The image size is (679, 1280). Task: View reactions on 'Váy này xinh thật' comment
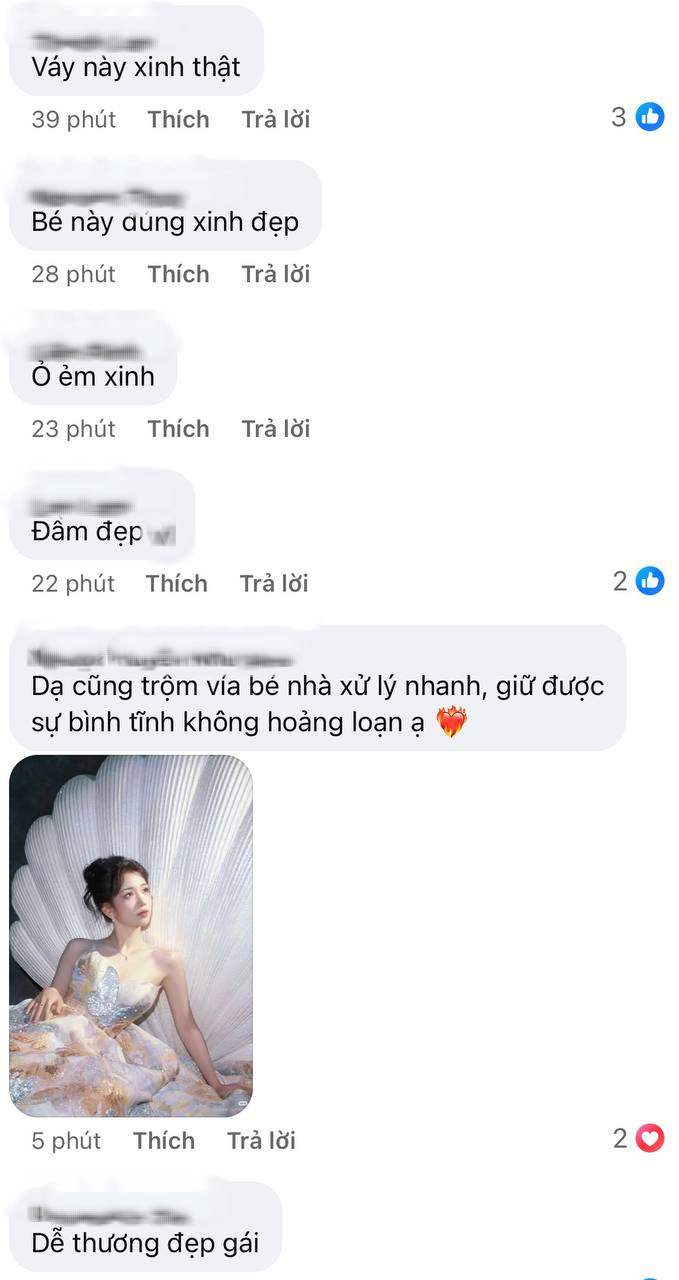tap(638, 117)
